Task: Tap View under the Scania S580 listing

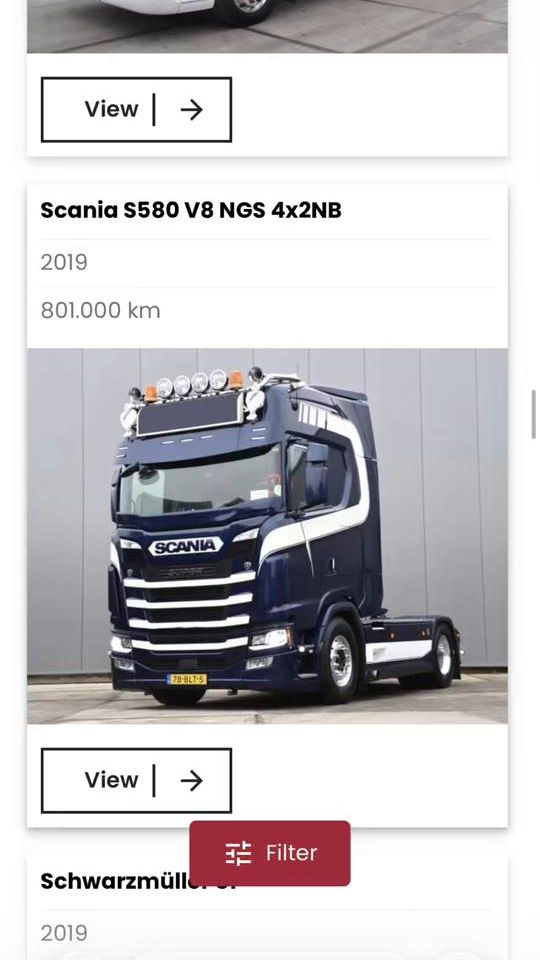Action: pos(137,781)
